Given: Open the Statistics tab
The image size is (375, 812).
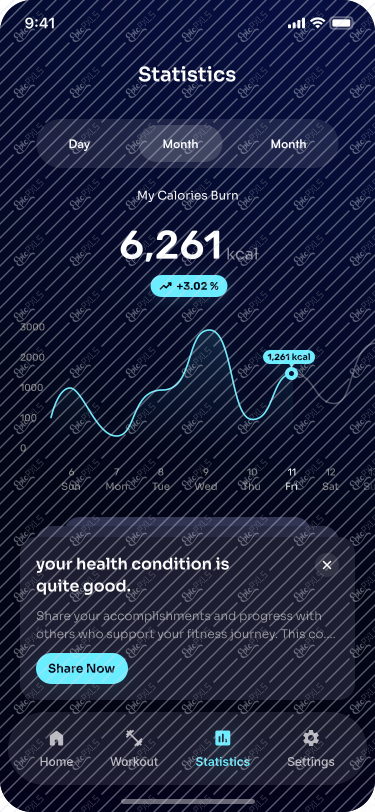Looking at the screenshot, I should [223, 748].
